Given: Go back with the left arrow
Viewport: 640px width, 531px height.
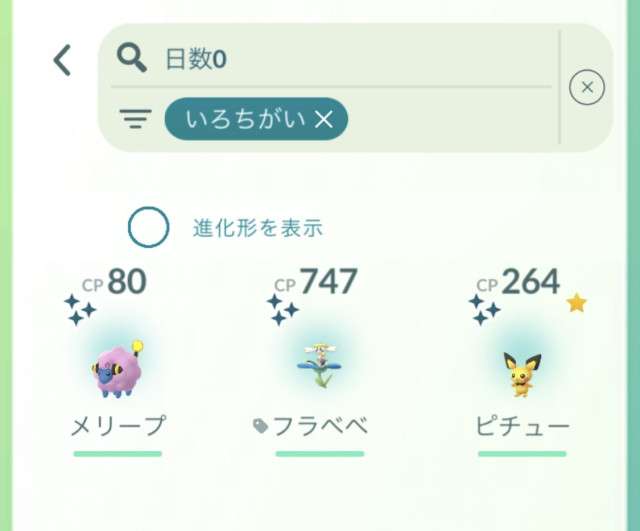Looking at the screenshot, I should pos(62,60).
